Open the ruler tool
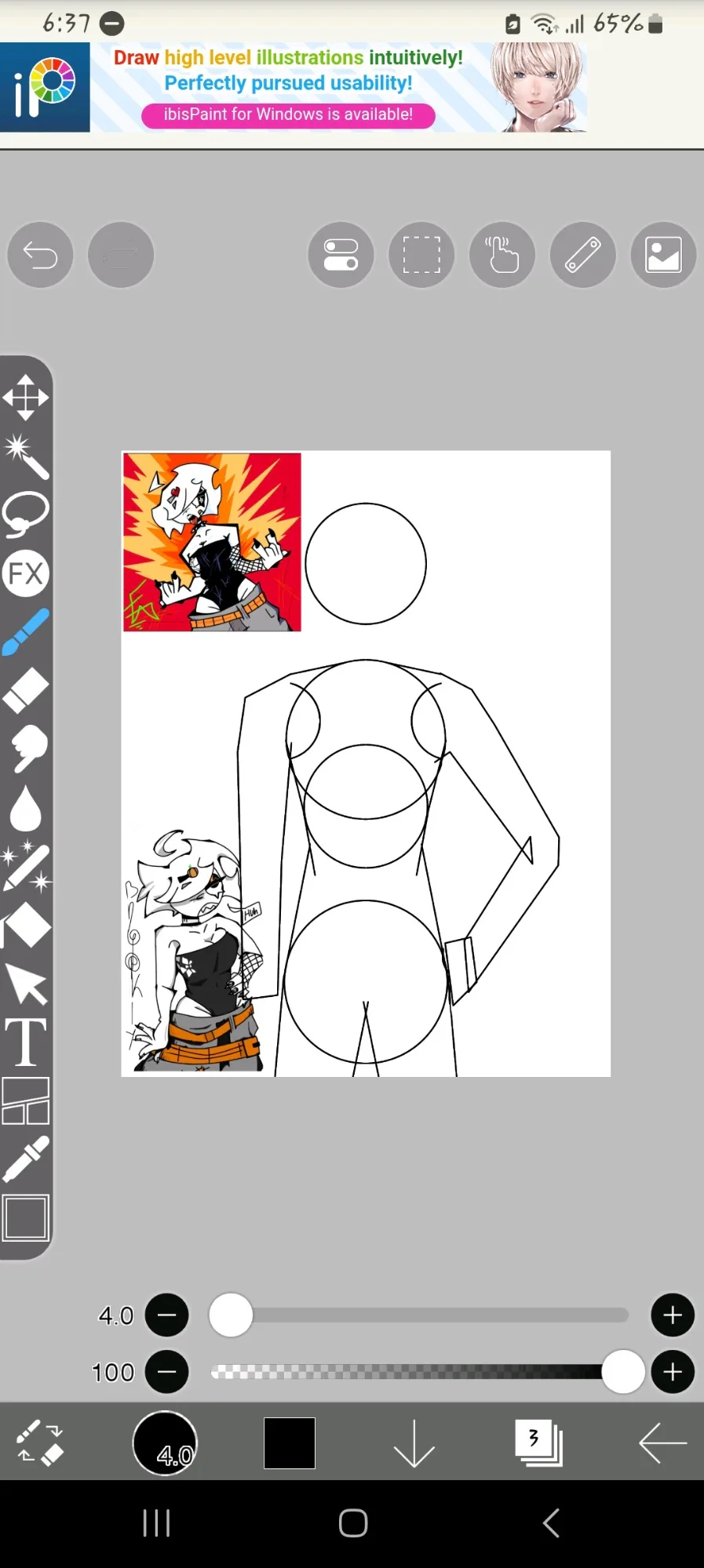Screen dimensions: 704x1568 [x=583, y=255]
